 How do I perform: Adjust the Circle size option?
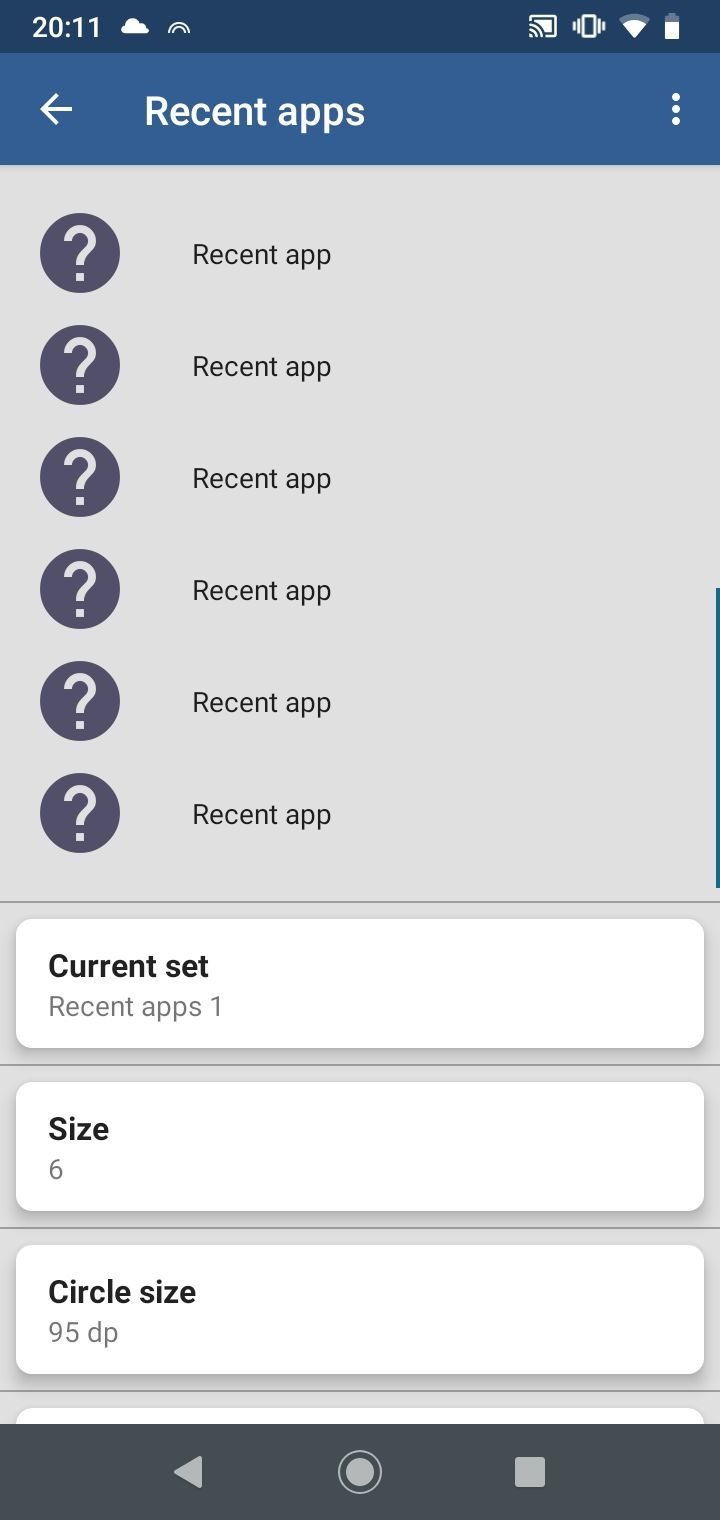pyautogui.click(x=360, y=1310)
